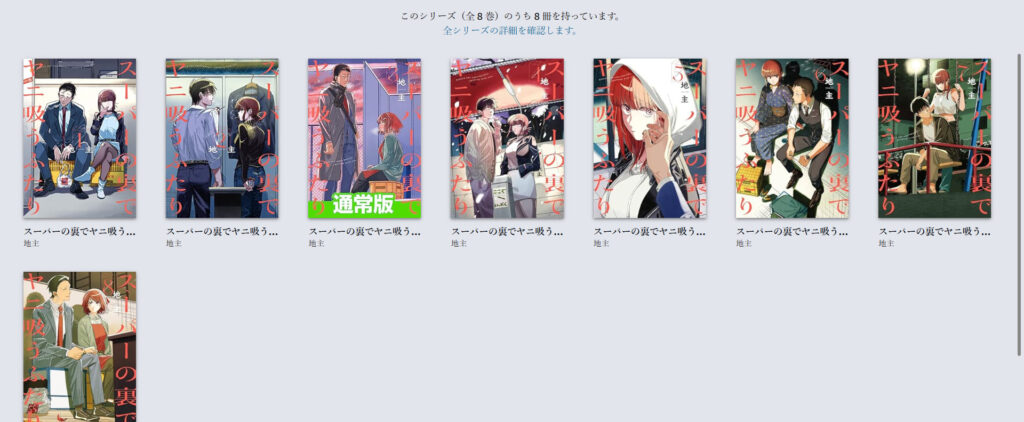Open the seventh book, night streetlight cover
This screenshot has width=1024, height=422.
(935, 137)
